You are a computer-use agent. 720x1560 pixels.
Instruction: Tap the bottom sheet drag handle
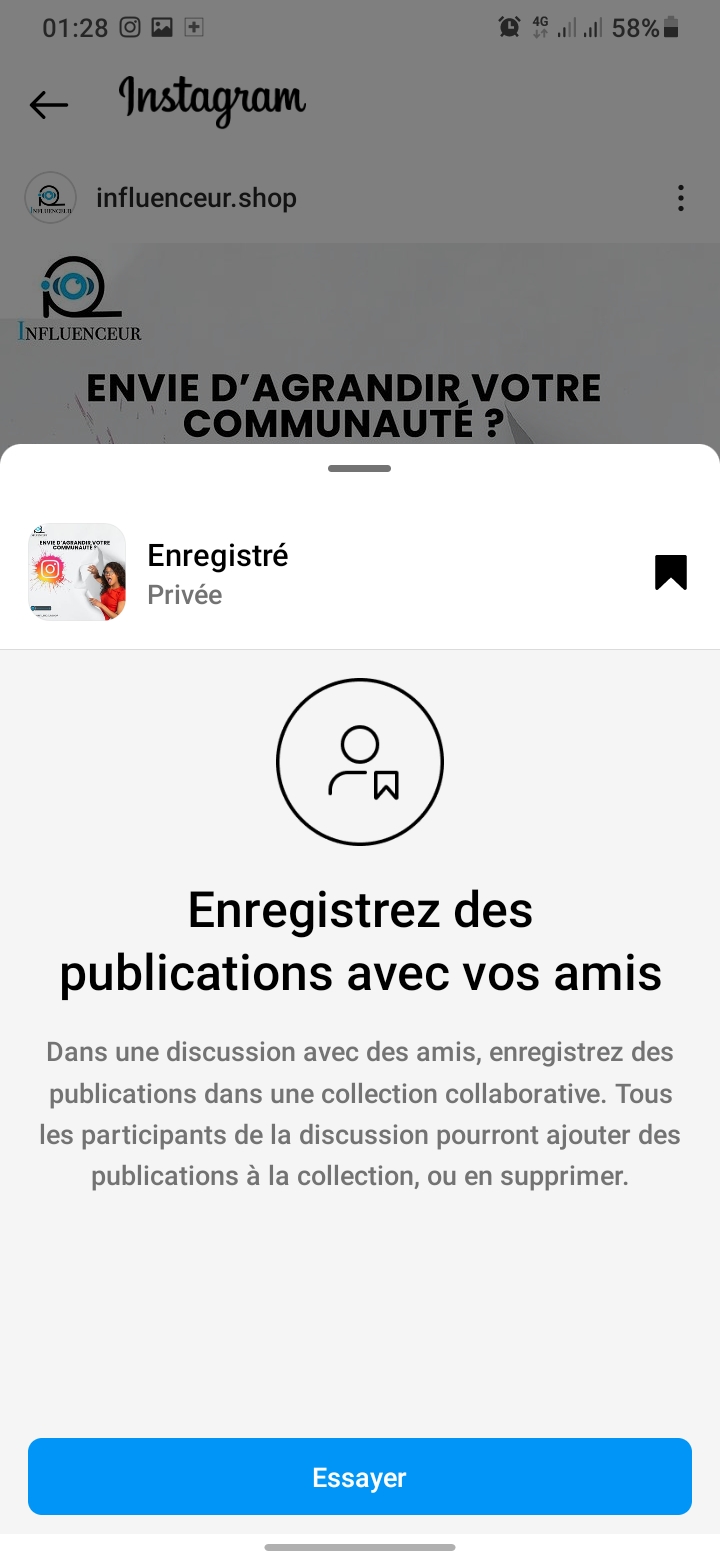tap(360, 468)
